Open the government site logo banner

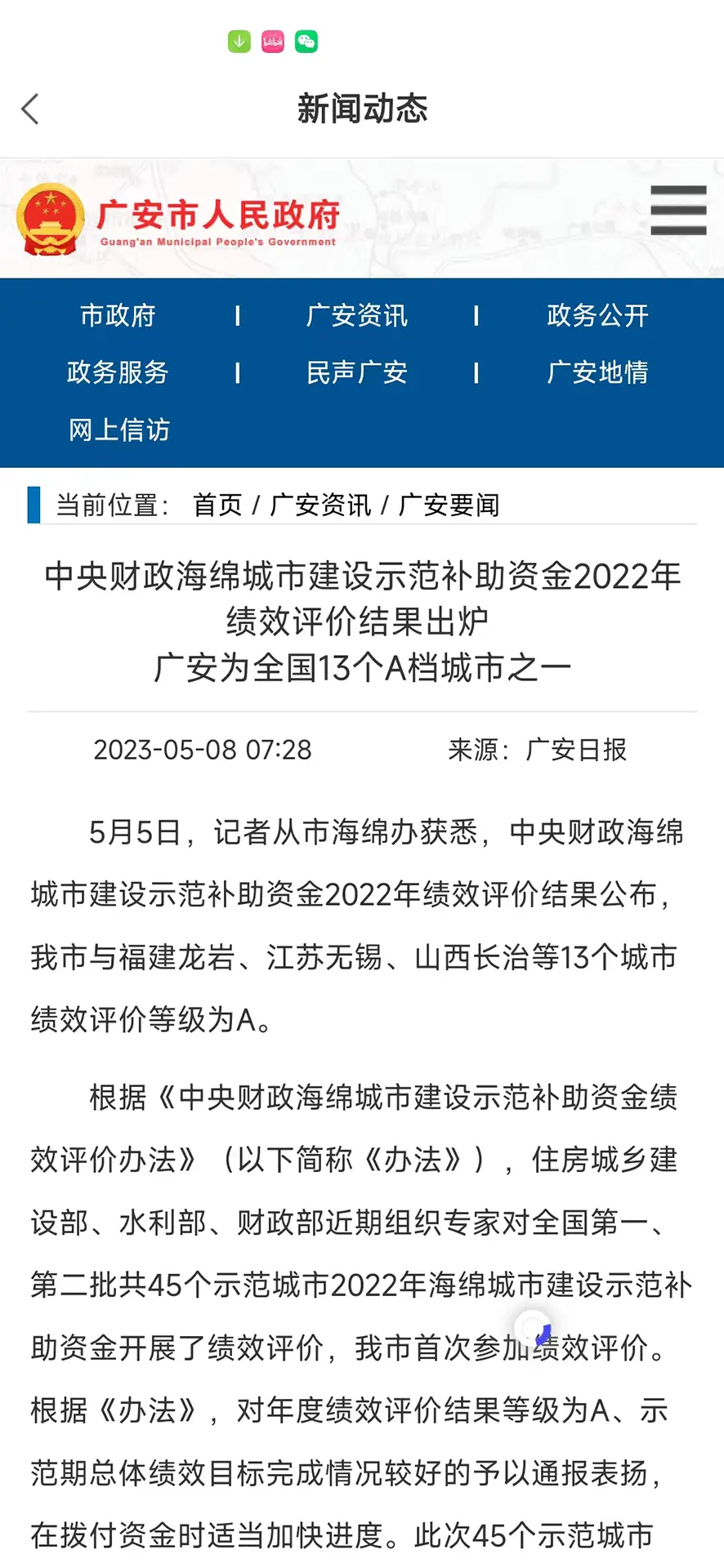click(x=177, y=219)
